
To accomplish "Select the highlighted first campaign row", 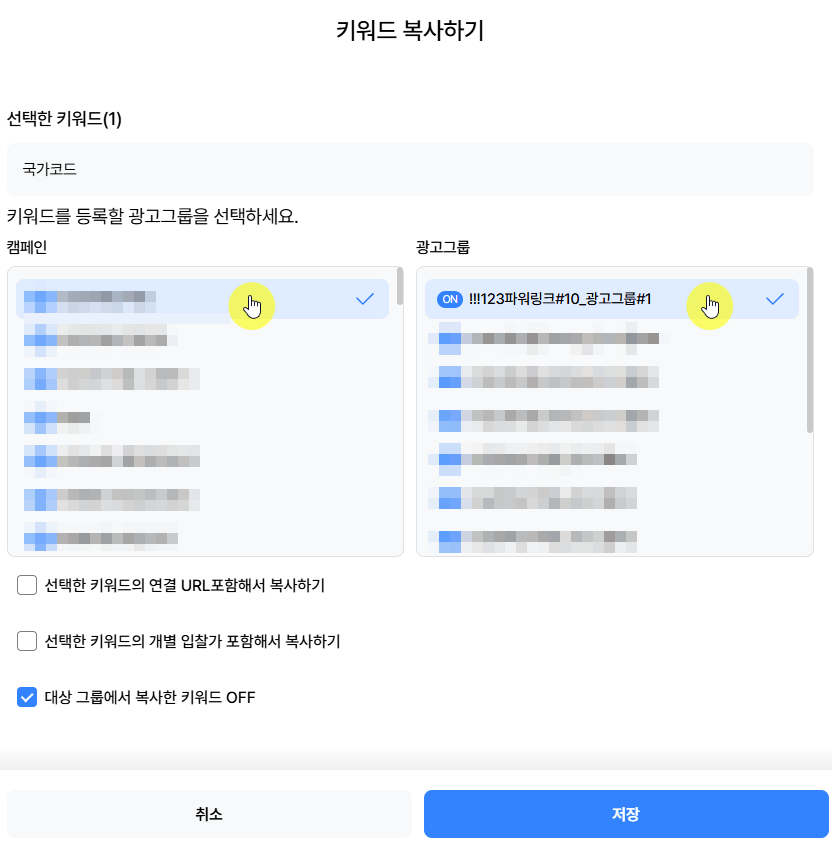I will 202,299.
